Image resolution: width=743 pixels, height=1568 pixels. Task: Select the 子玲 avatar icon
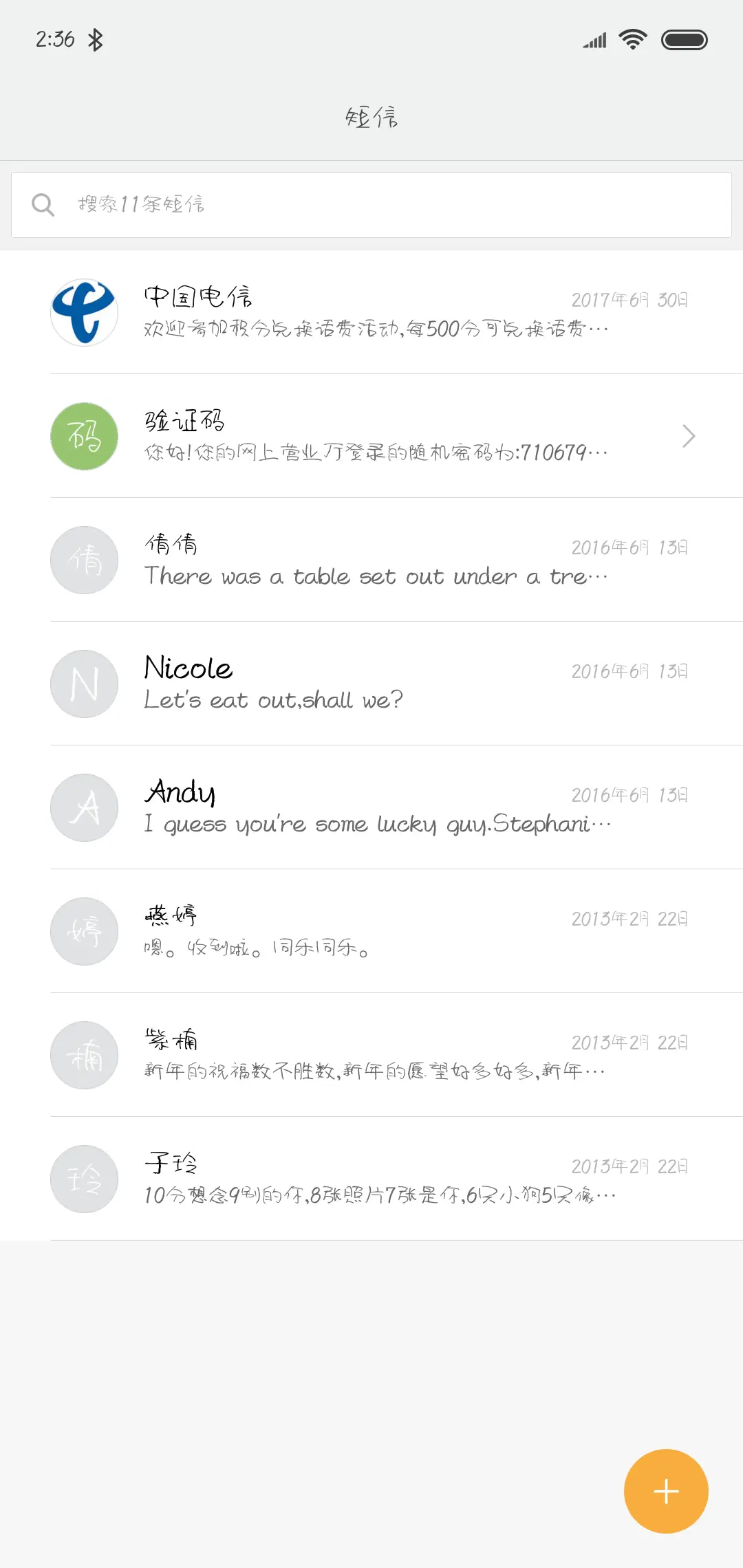84,1179
